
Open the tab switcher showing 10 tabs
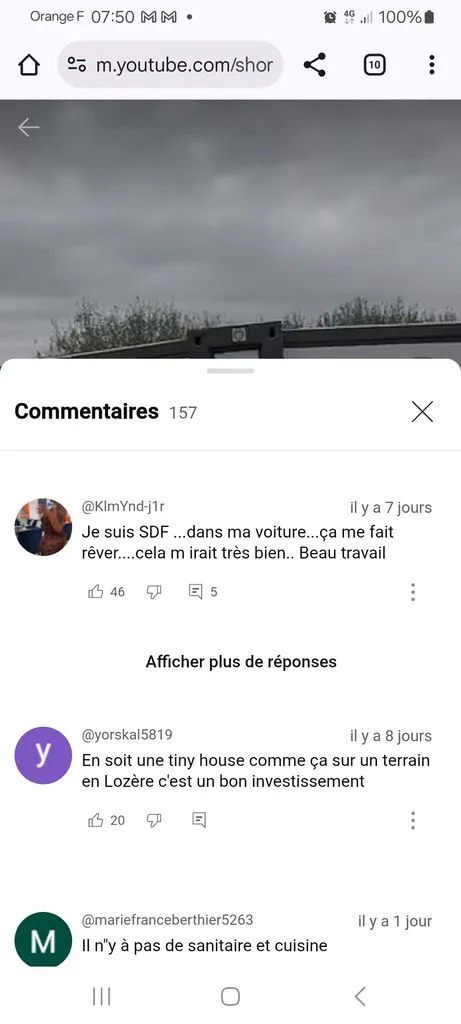(374, 65)
